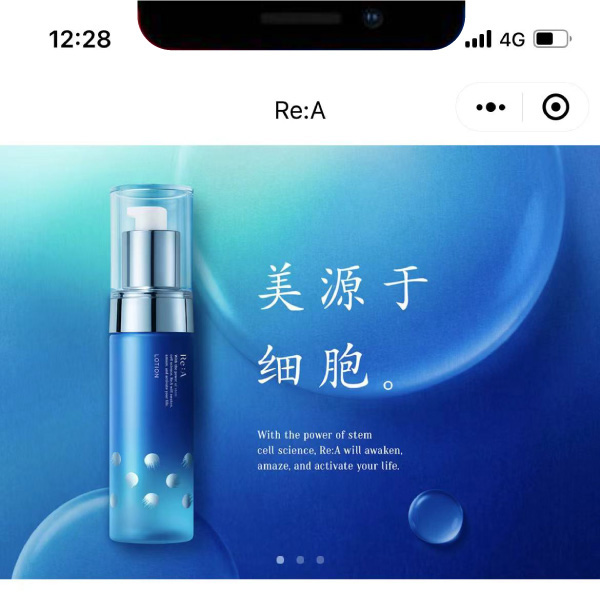Jump to the third banner slide dot

click(x=320, y=560)
